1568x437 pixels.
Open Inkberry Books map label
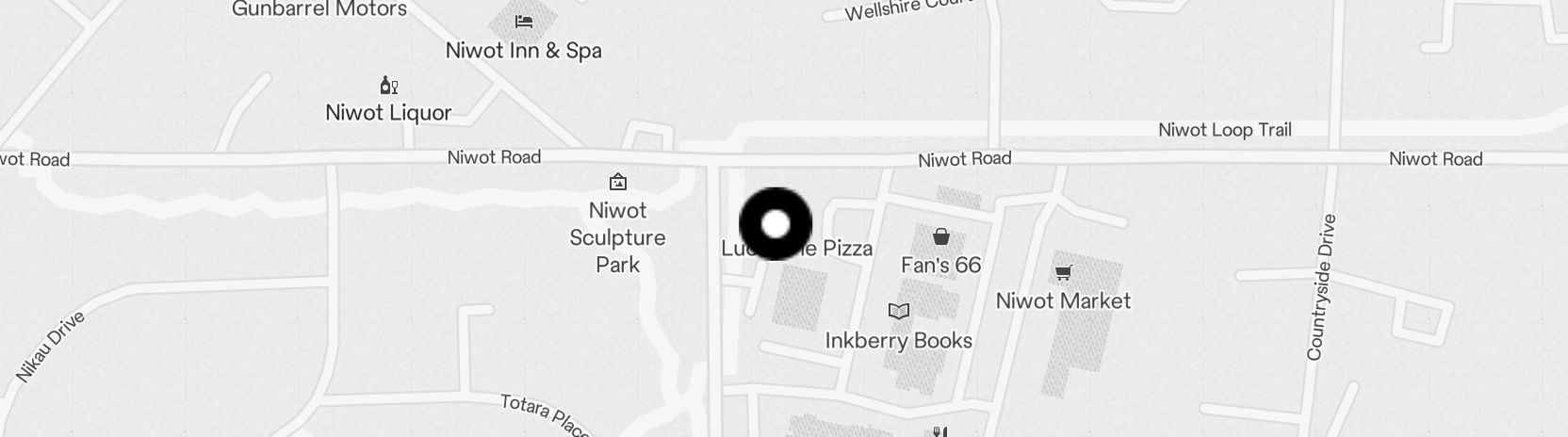point(898,340)
